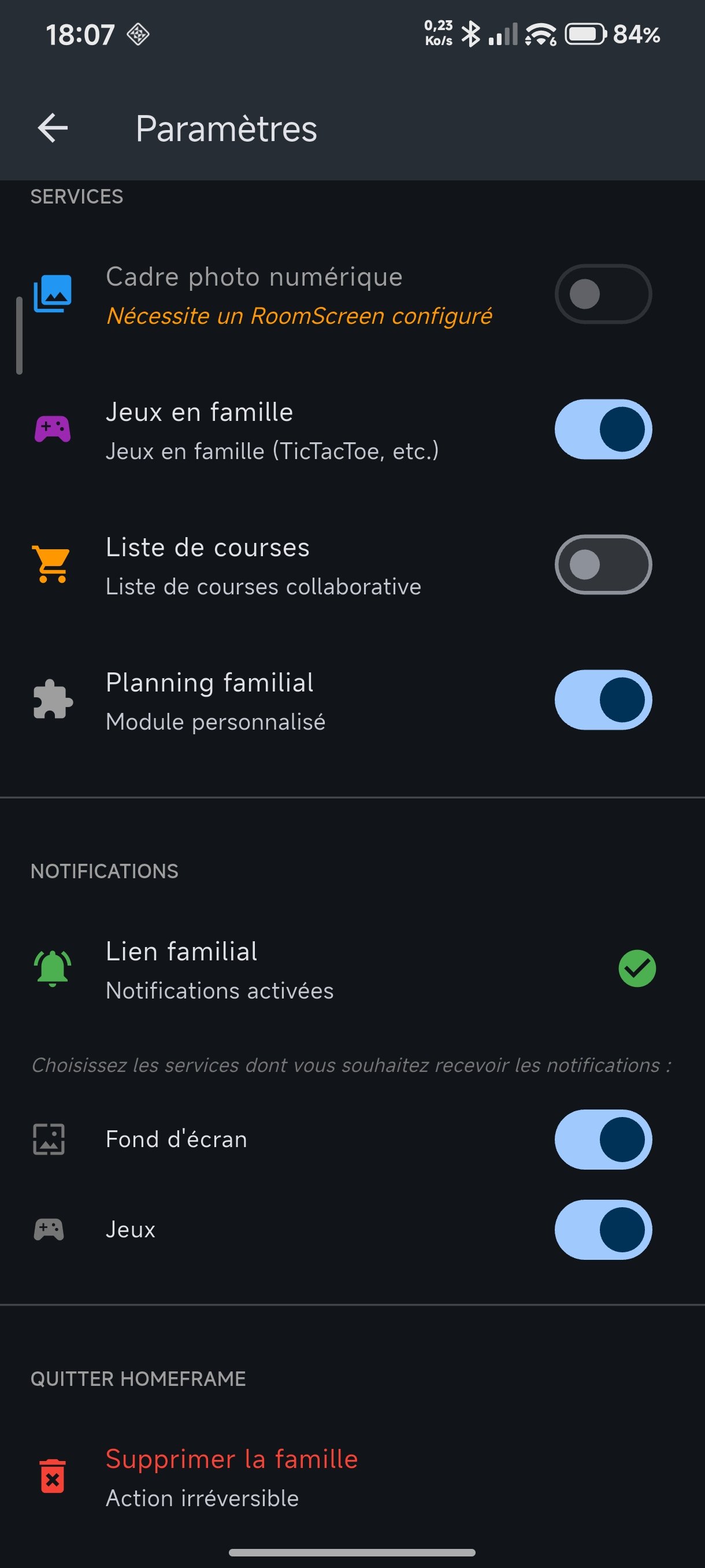The image size is (705, 1568).
Task: Go back from Paramètres
Action: tap(53, 128)
